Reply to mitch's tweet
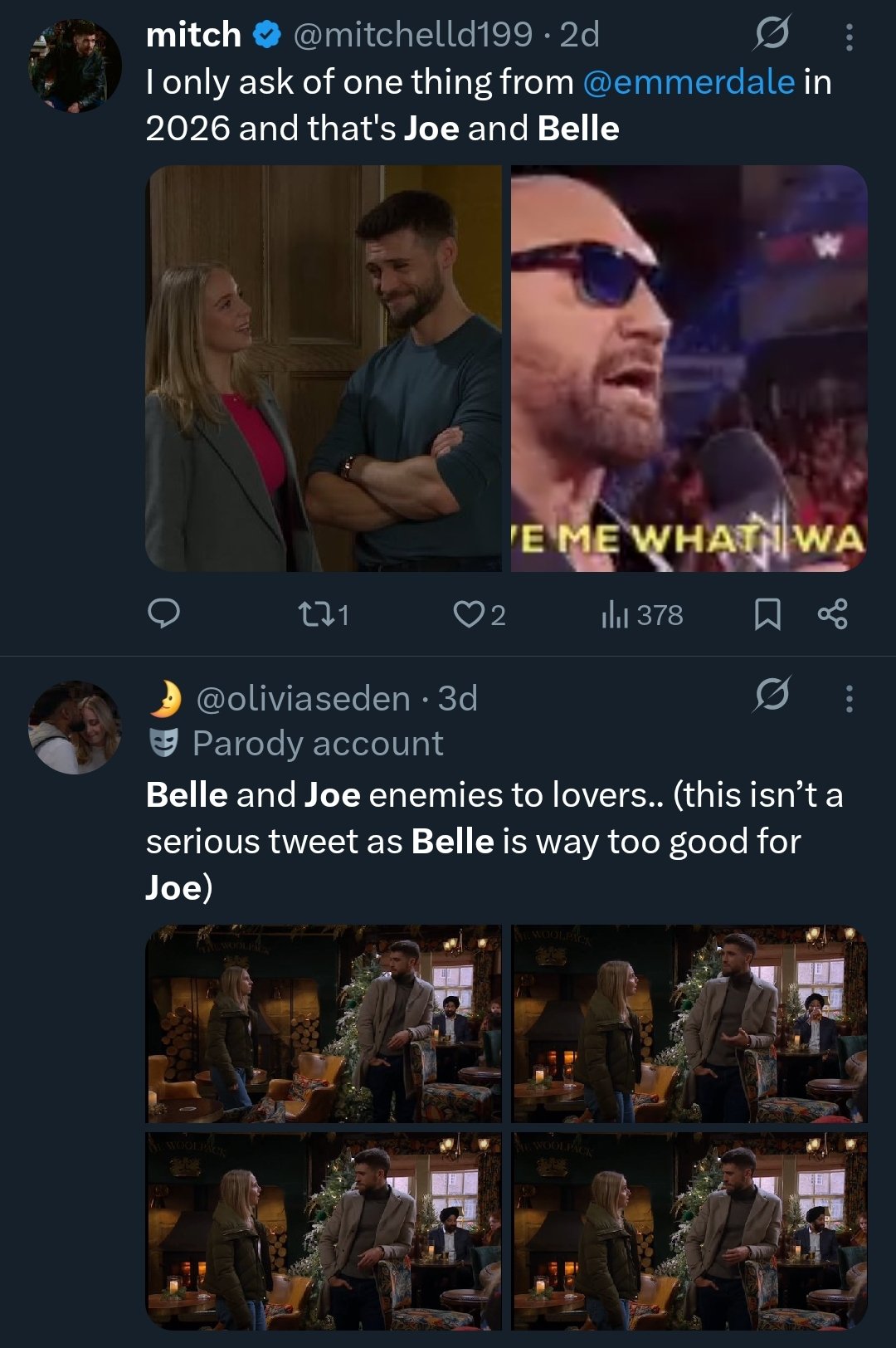Image resolution: width=896 pixels, height=1348 pixels. coord(163,613)
